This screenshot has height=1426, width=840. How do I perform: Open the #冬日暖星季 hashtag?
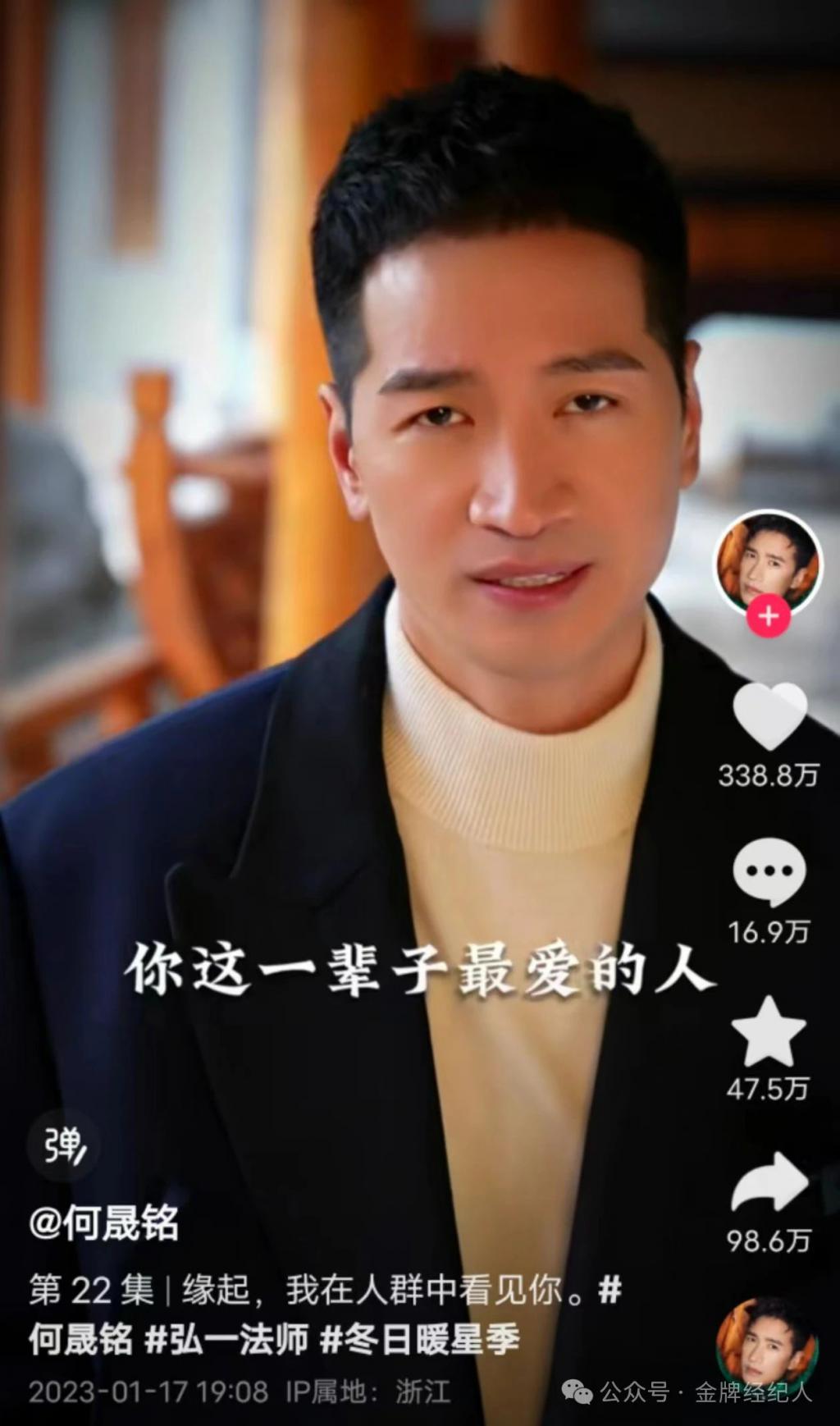[419, 1340]
